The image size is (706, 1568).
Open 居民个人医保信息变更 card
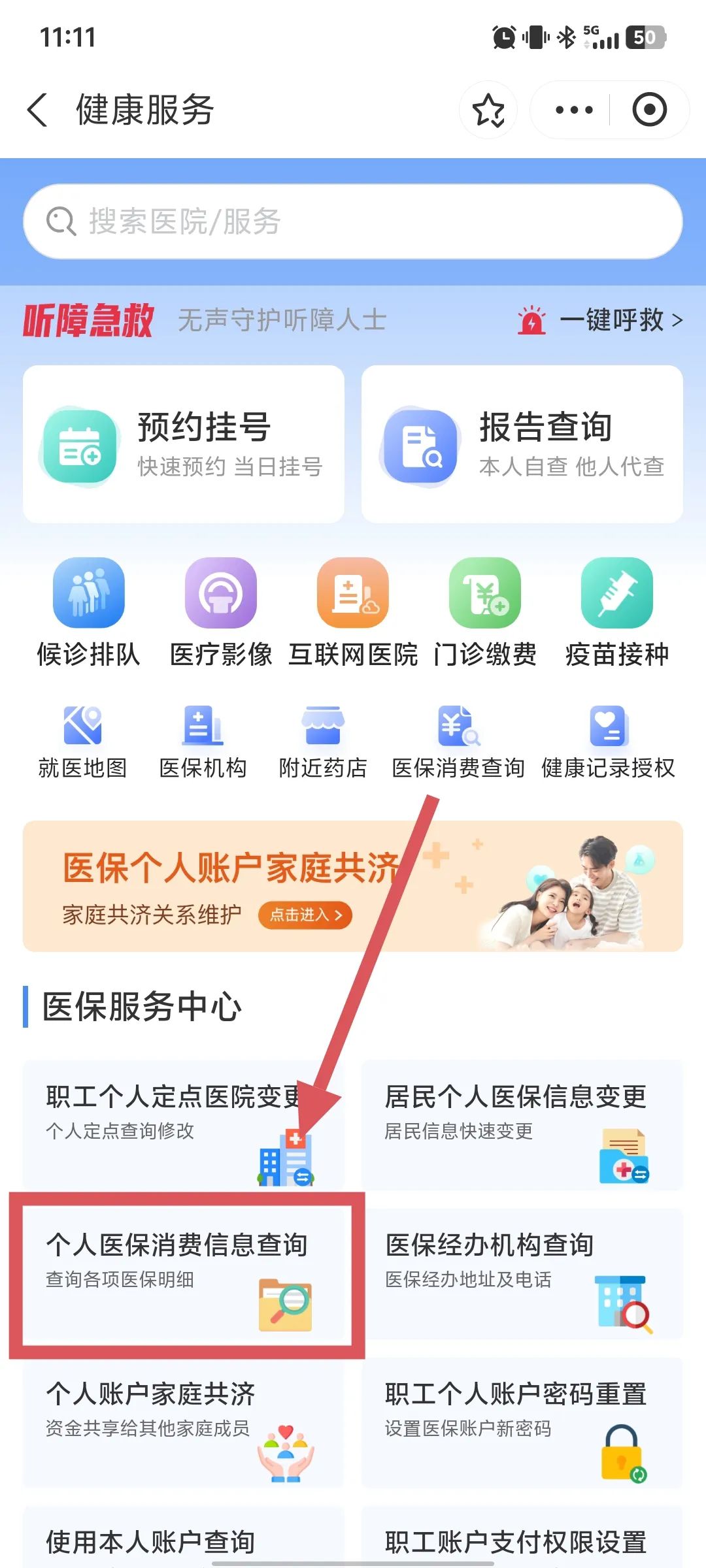point(522,1125)
